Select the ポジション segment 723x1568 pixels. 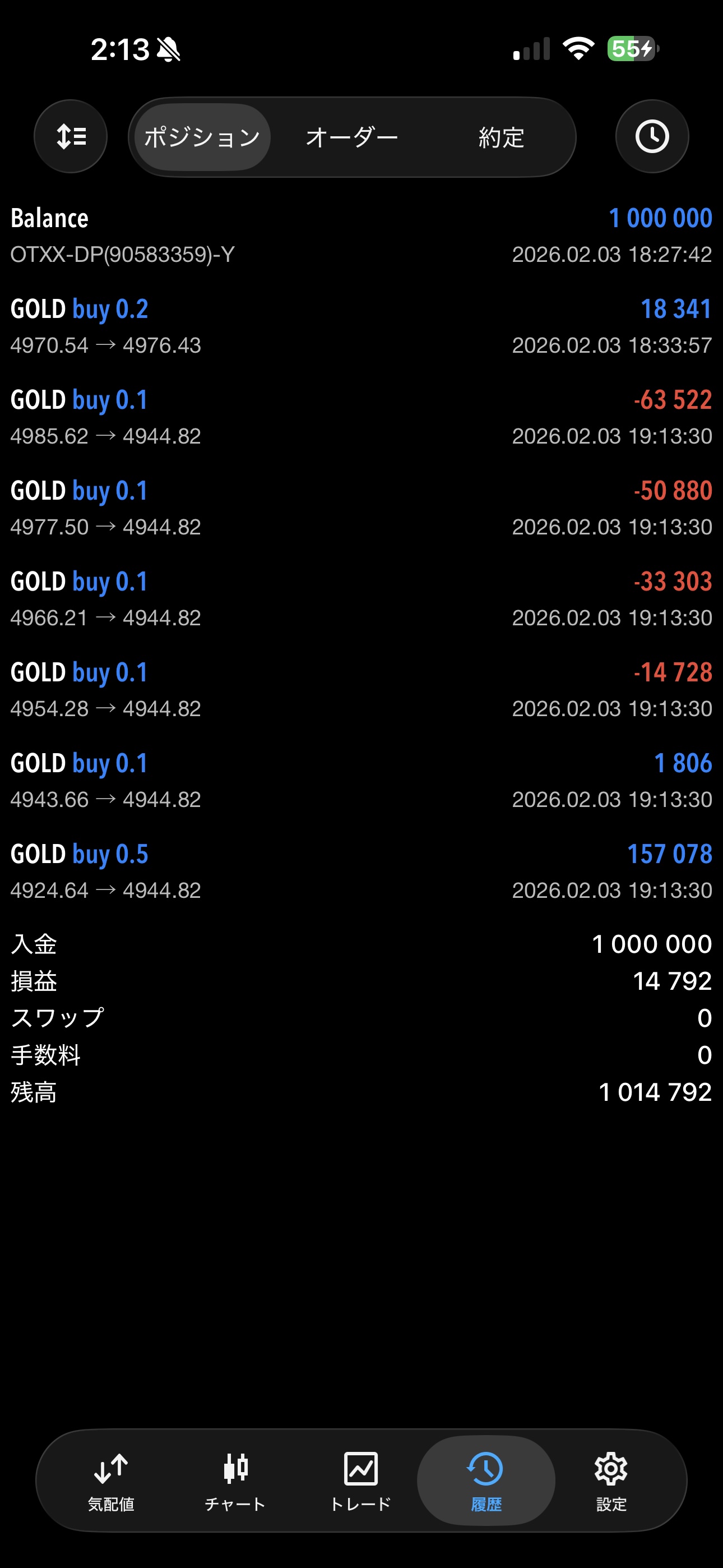[x=202, y=137]
